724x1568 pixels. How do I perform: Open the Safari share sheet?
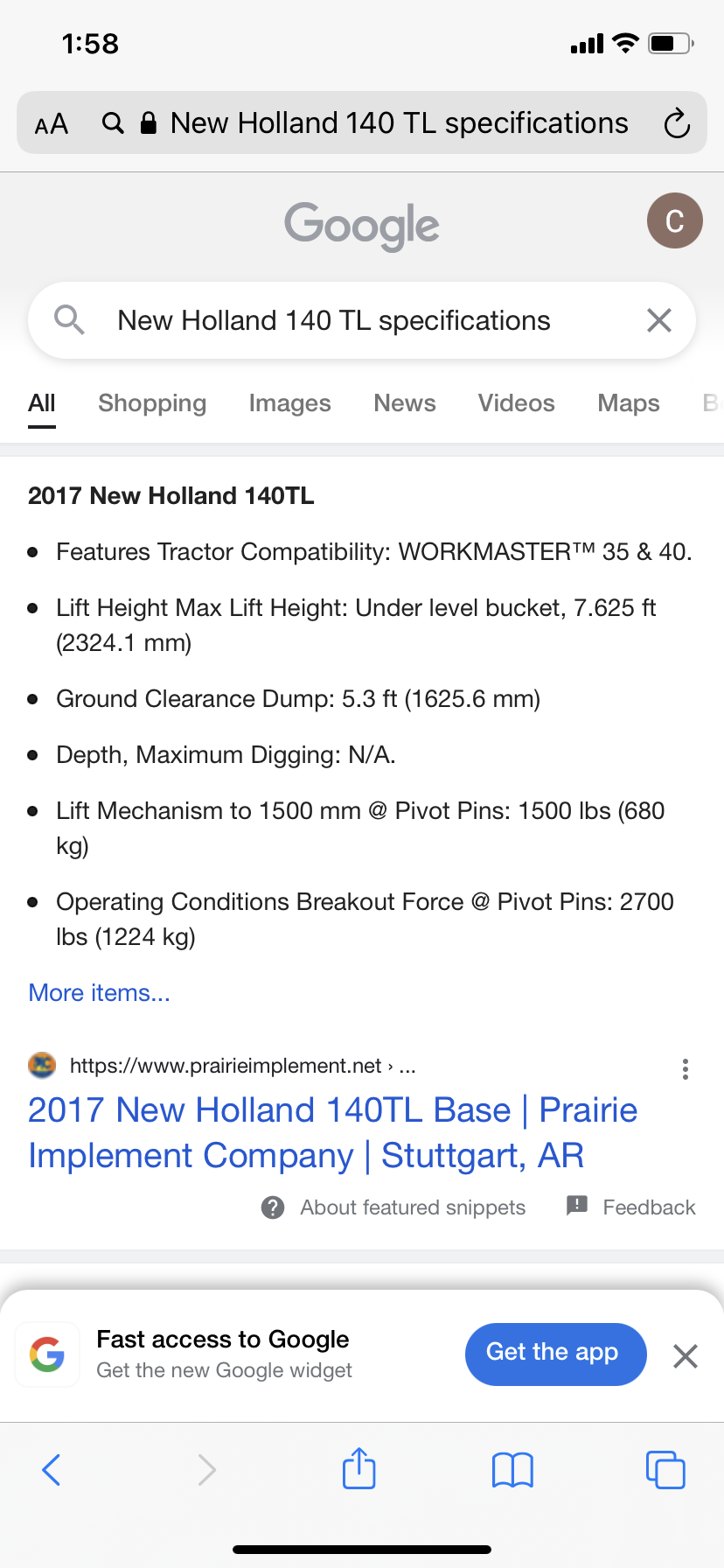pyautogui.click(x=359, y=1469)
